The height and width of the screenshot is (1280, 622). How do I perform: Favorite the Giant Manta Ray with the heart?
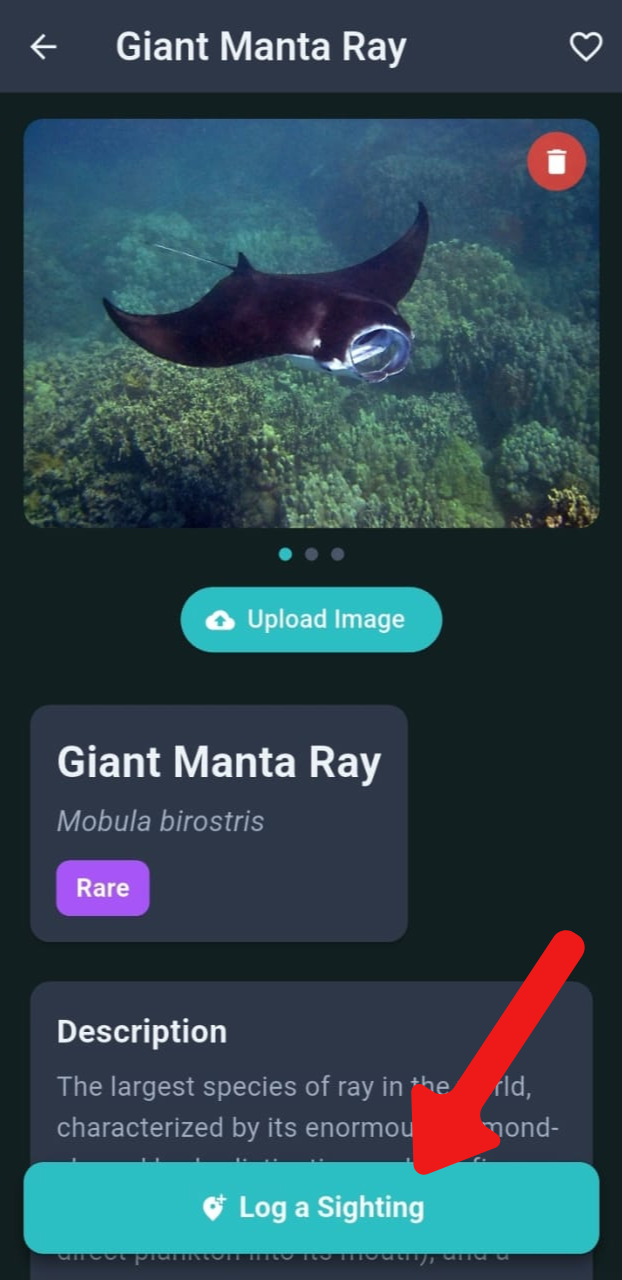coord(585,47)
